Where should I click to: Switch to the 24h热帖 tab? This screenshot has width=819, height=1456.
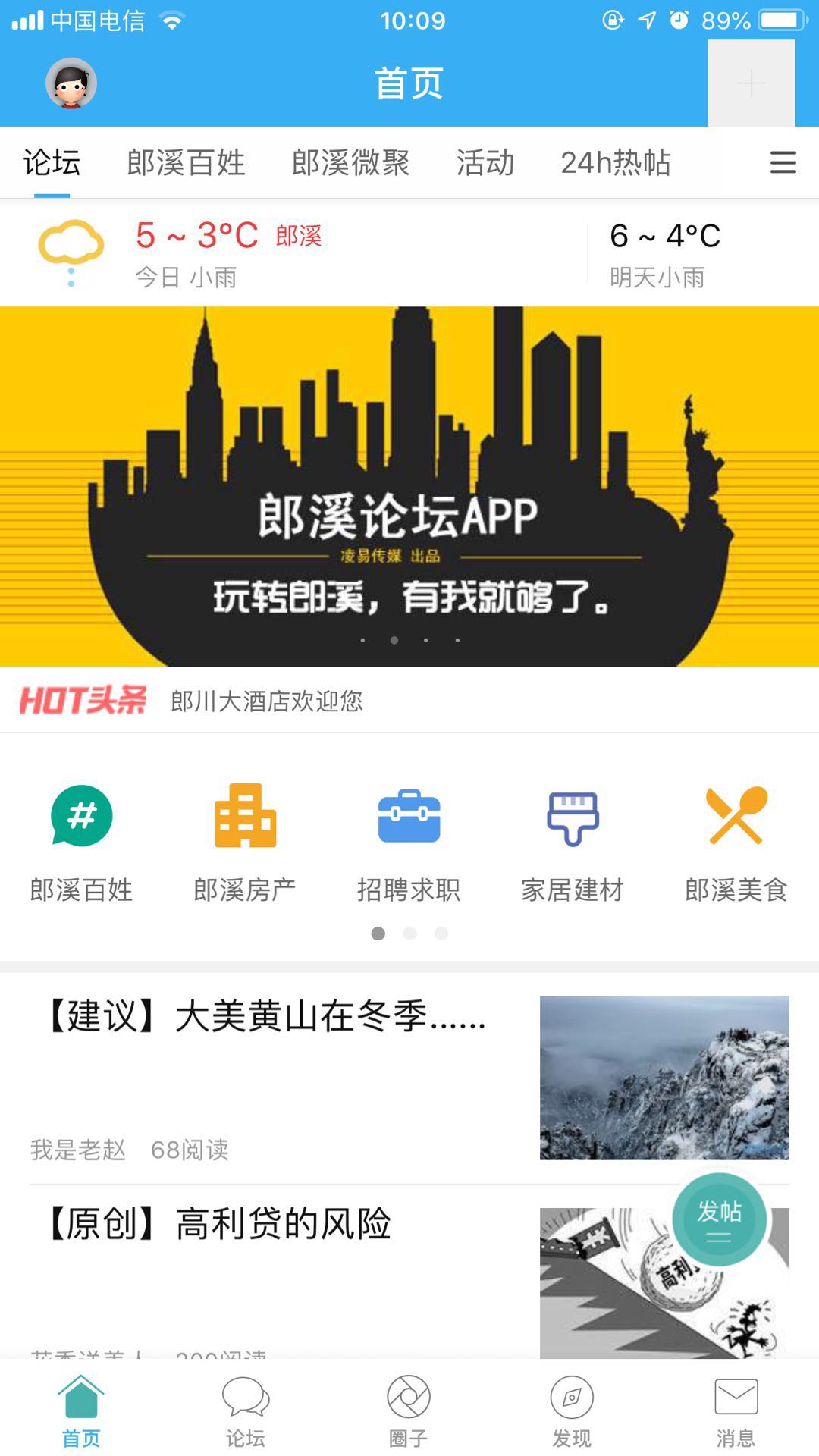616,162
